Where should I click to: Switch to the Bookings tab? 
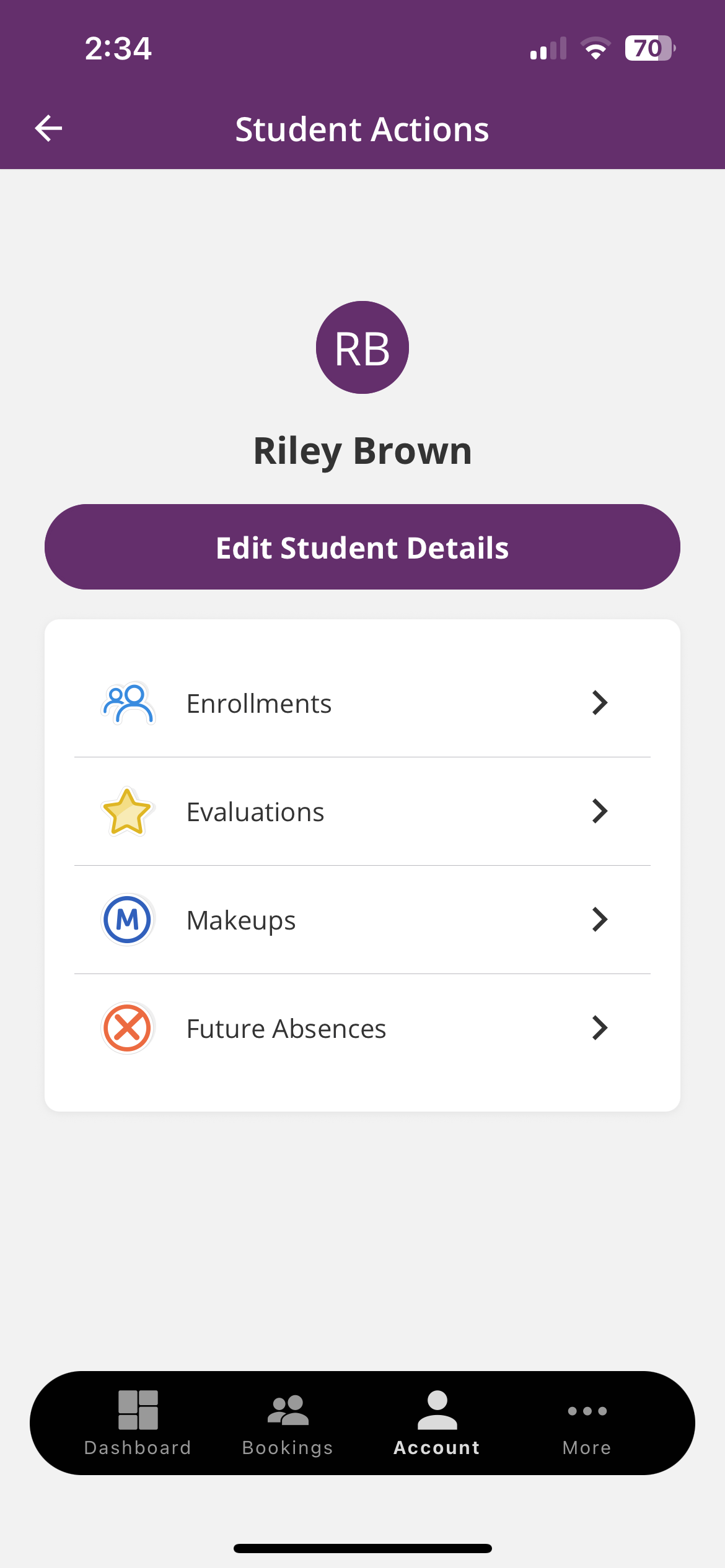click(288, 1422)
